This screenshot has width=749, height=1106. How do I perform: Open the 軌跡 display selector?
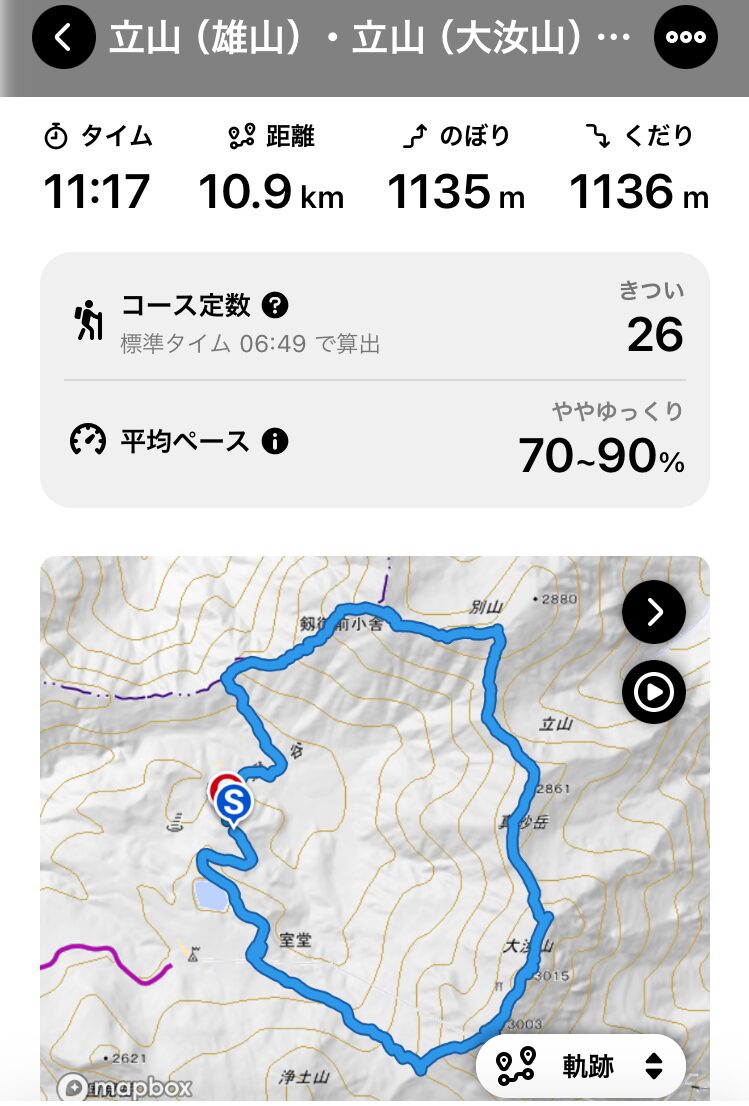pos(580,1066)
